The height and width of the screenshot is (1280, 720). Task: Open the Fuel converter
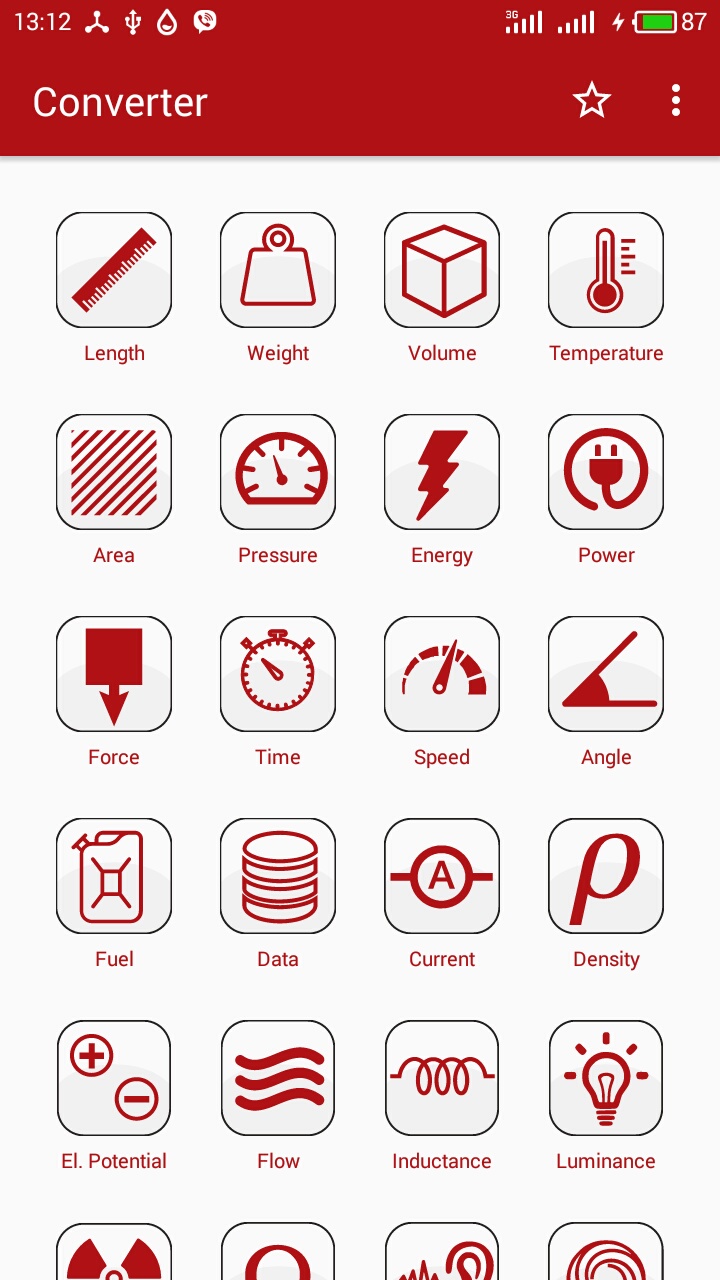[114, 875]
